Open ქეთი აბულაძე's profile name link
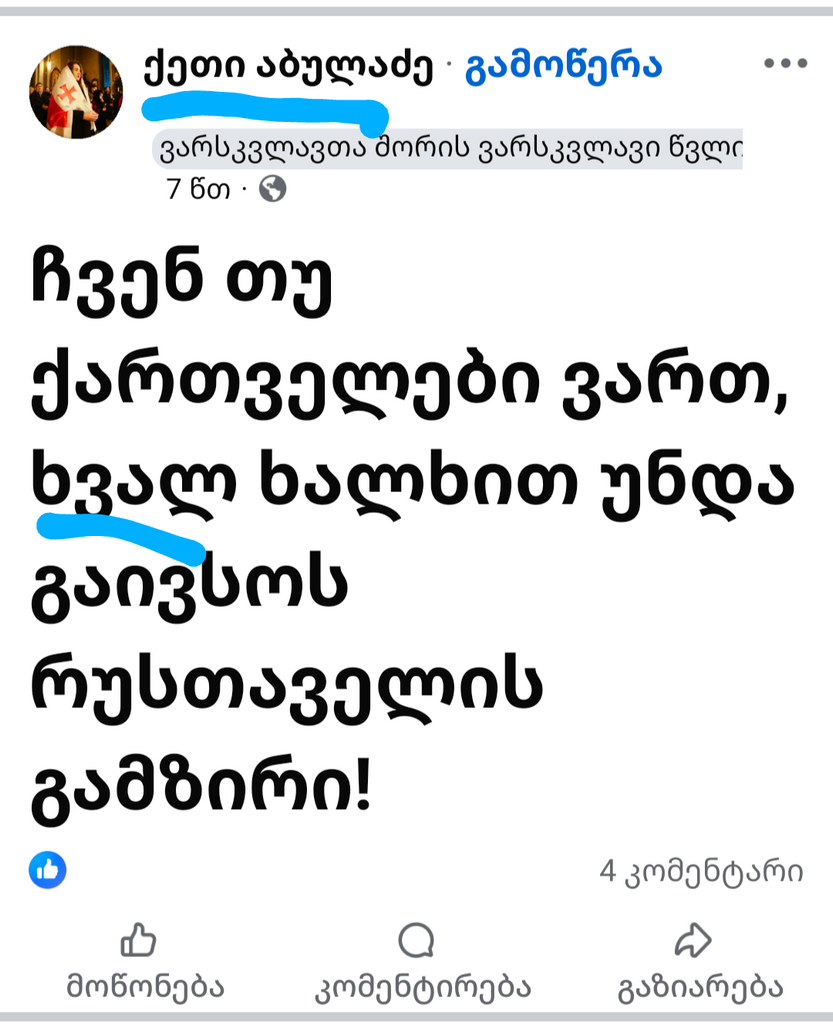The width and height of the screenshot is (833, 1024). pyautogui.click(x=289, y=67)
